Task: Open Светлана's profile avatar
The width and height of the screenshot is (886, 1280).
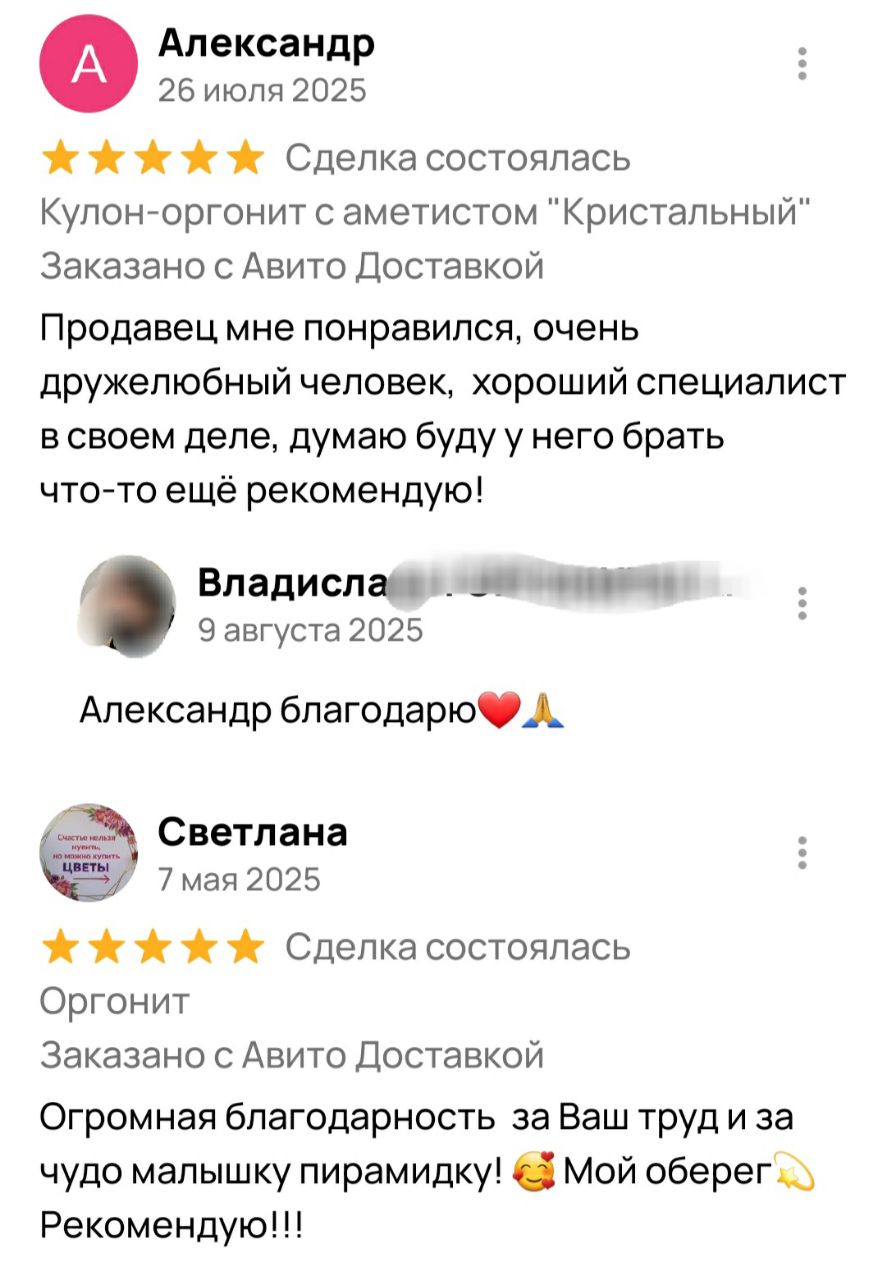Action: tap(87, 851)
